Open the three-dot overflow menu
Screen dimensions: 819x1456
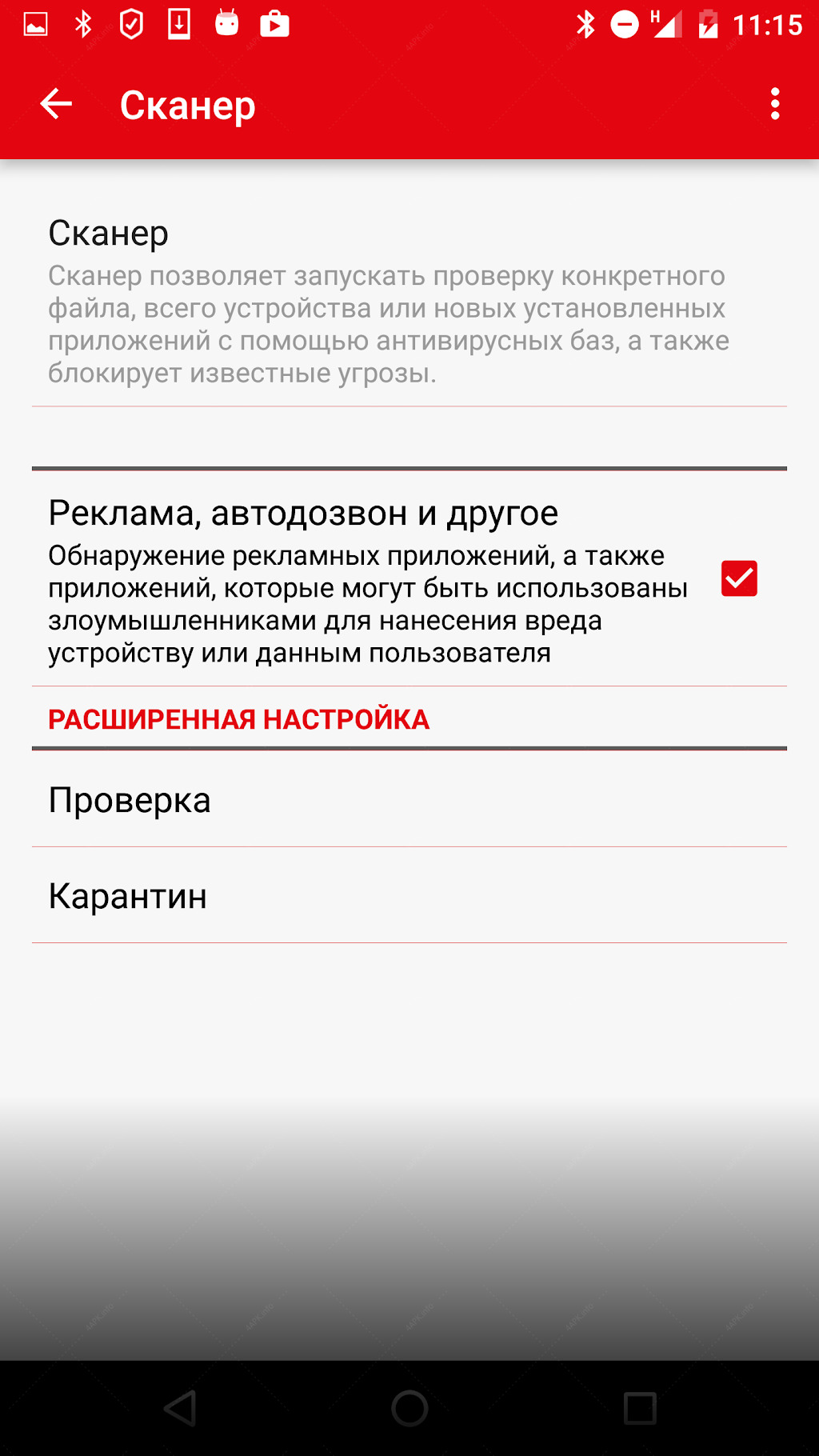pyautogui.click(x=774, y=104)
